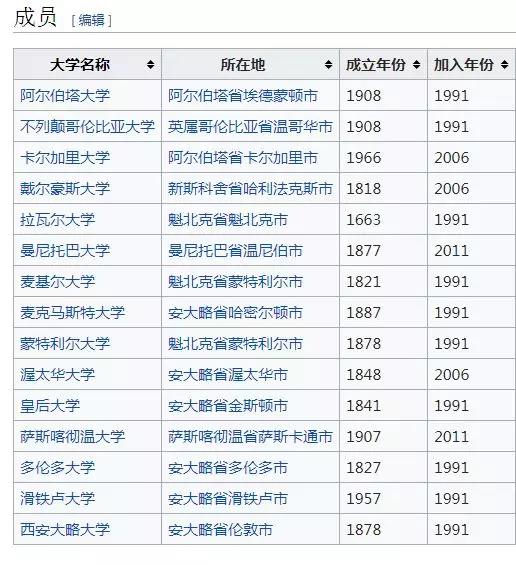This screenshot has height=565, width=516.
Task: Open the 西安大略大学 link
Action: pos(65,530)
